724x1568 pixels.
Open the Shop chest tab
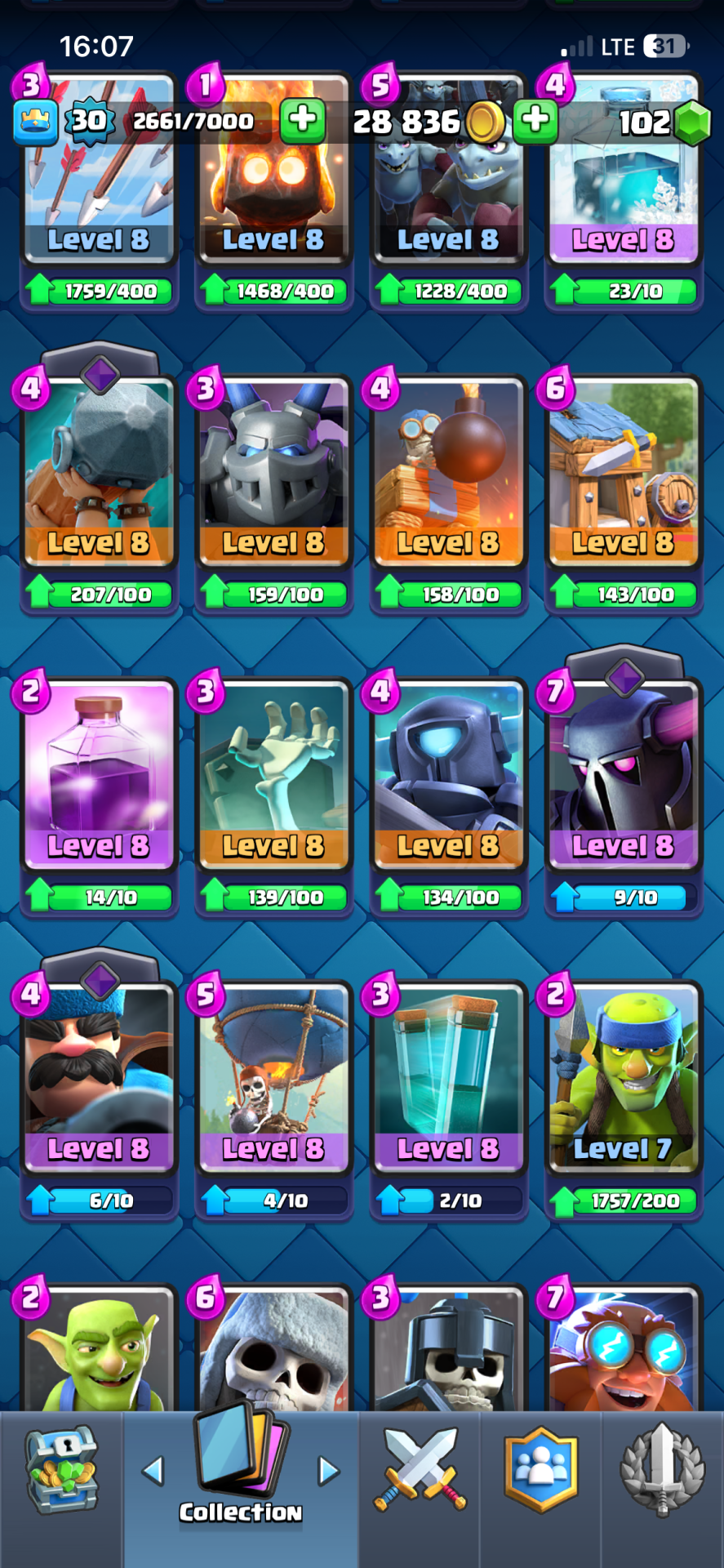point(61,1470)
